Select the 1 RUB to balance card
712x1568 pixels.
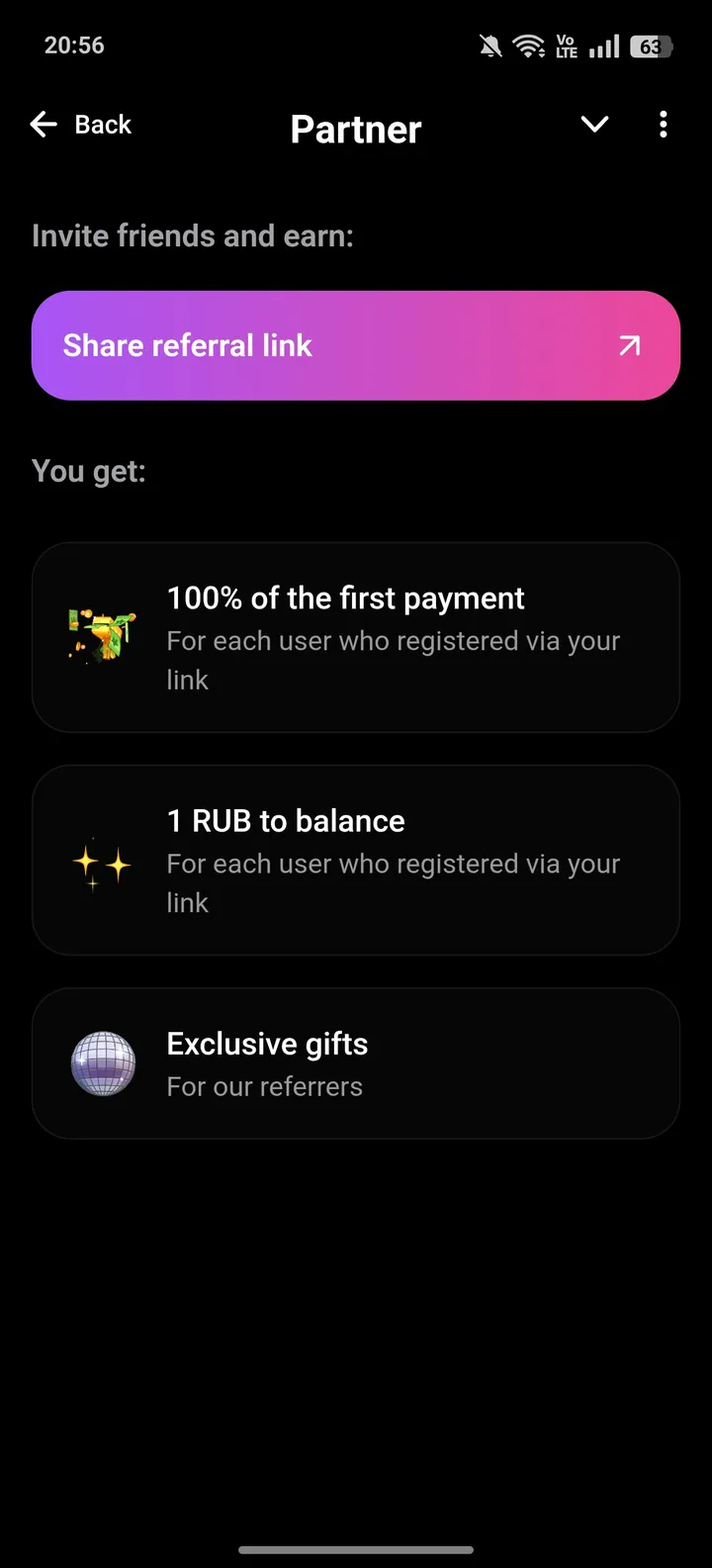(x=356, y=860)
